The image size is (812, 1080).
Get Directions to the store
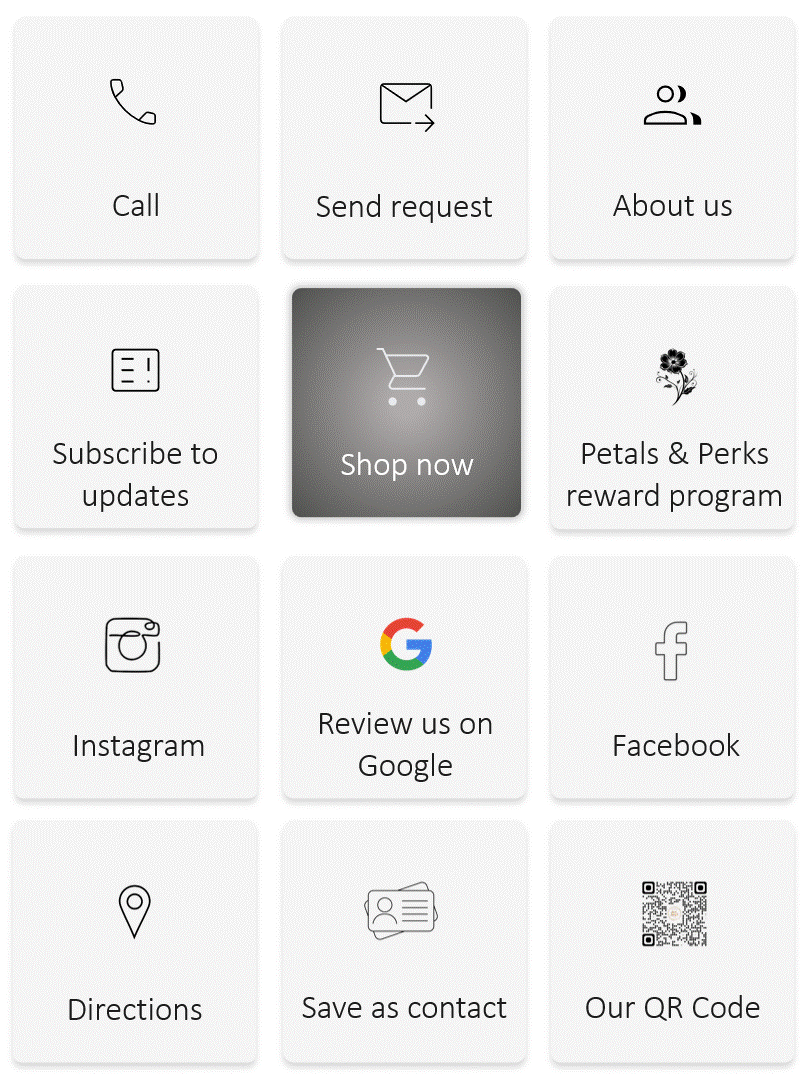coord(136,942)
